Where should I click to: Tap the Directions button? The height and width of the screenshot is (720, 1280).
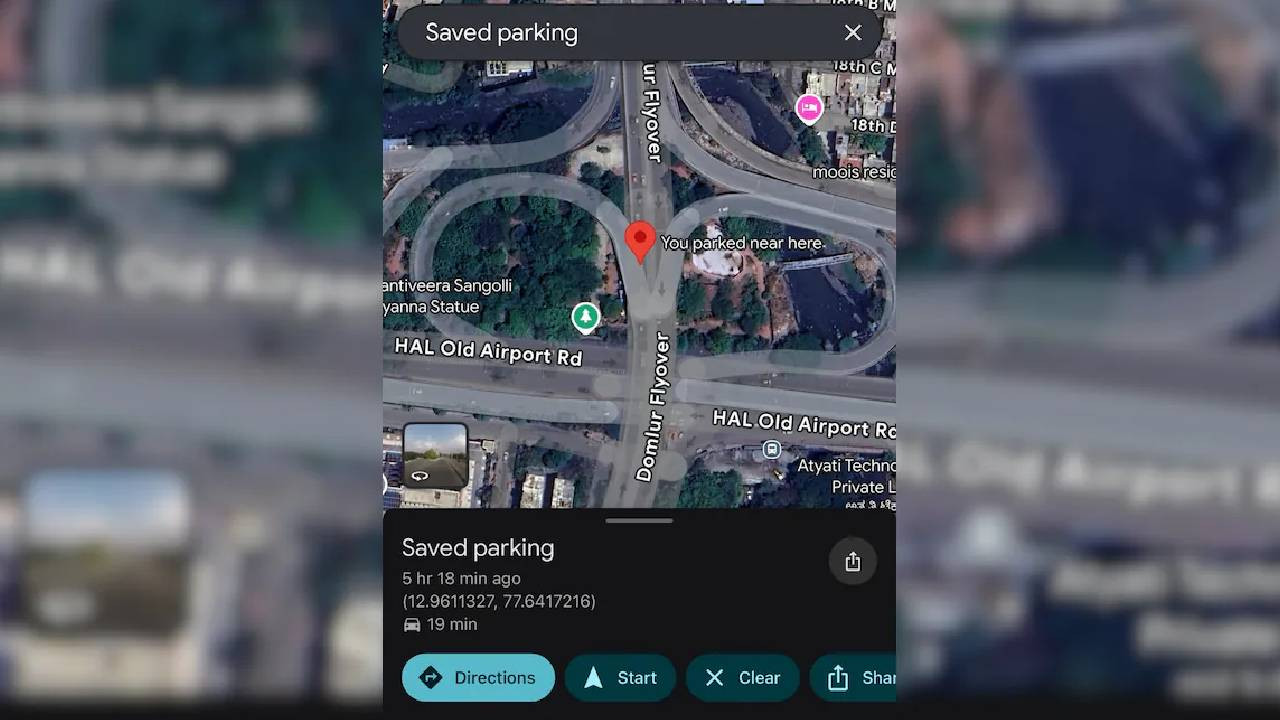click(x=478, y=677)
